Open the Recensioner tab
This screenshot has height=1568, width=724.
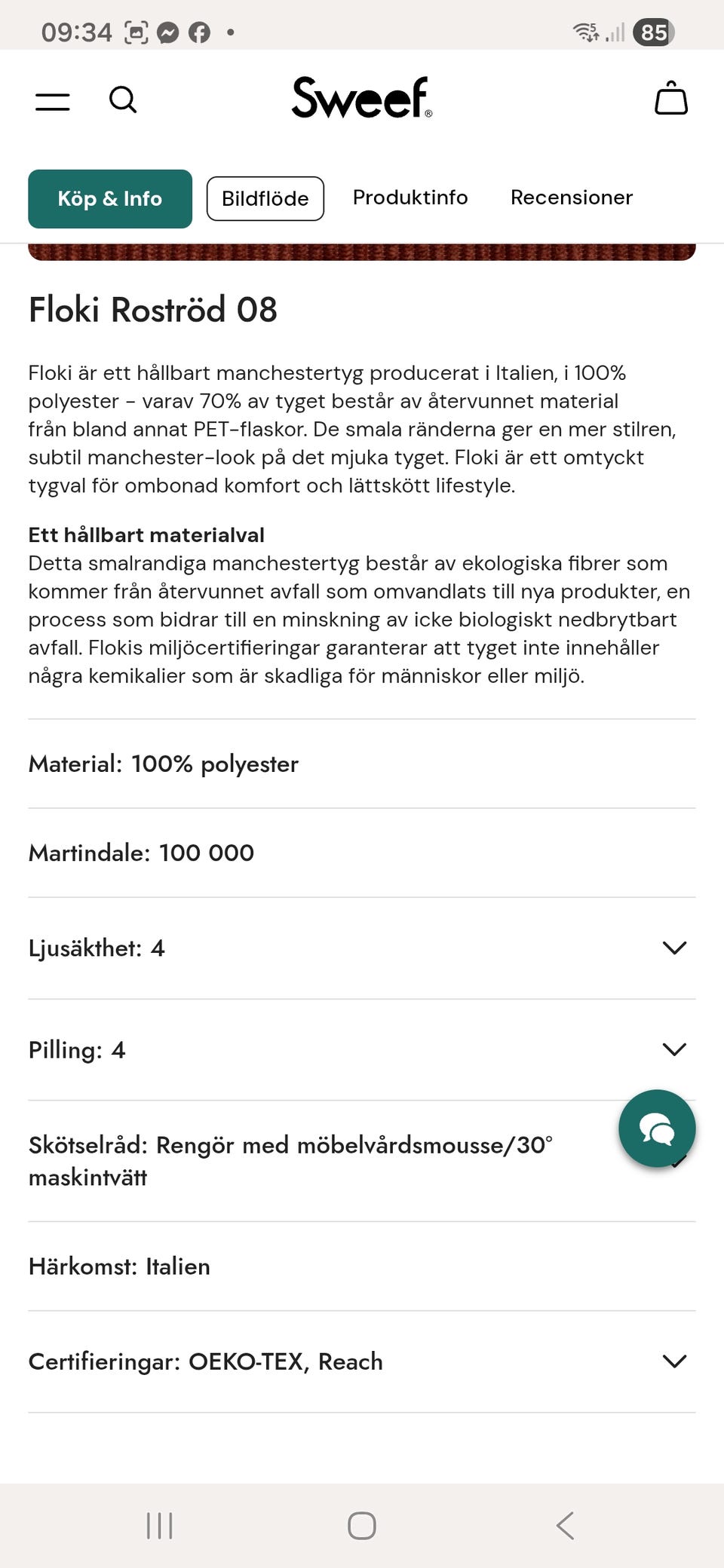tap(572, 198)
